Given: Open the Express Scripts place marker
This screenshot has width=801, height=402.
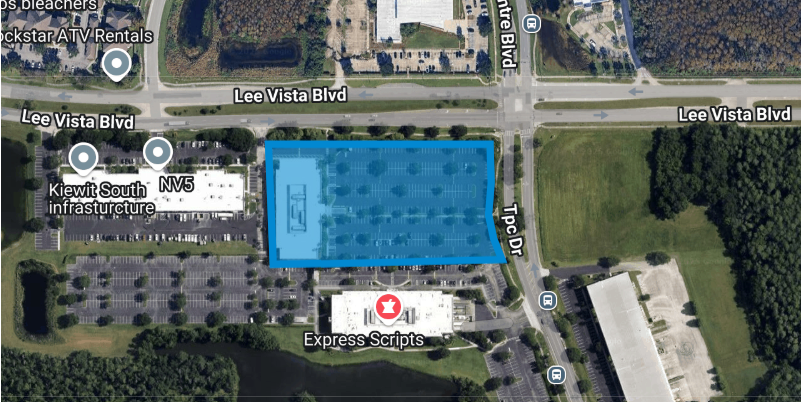Looking at the screenshot, I should [x=387, y=307].
